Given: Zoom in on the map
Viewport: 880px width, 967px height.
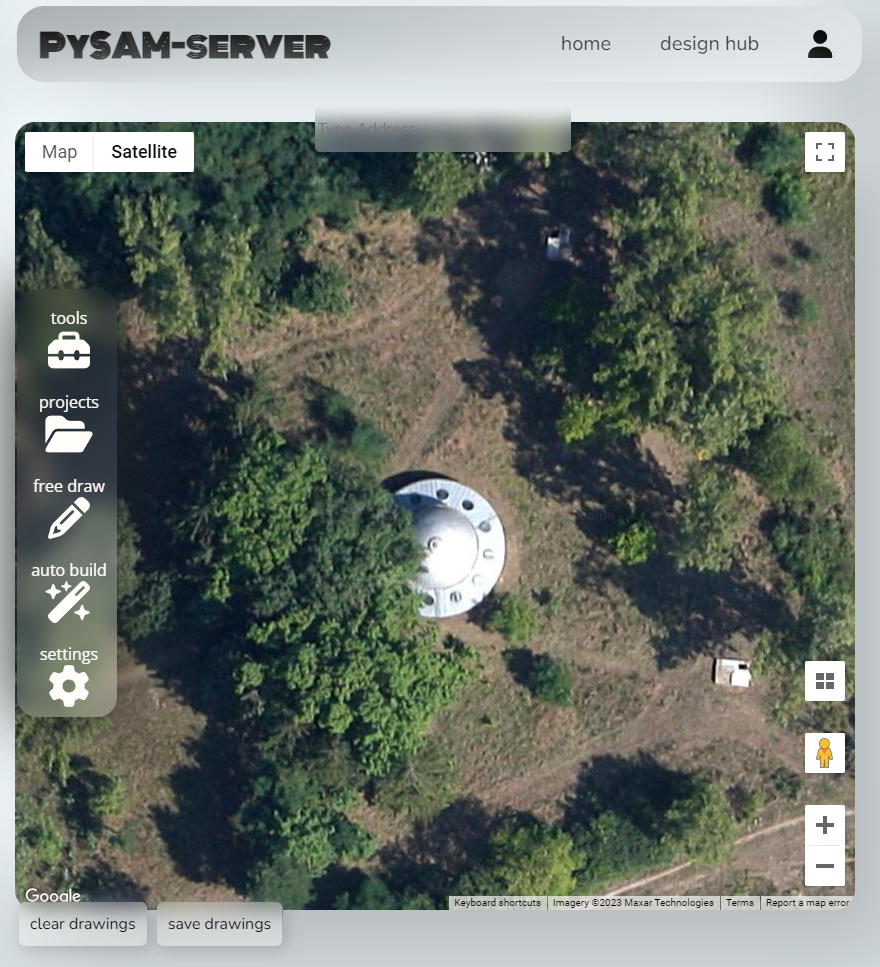Looking at the screenshot, I should click(x=825, y=825).
